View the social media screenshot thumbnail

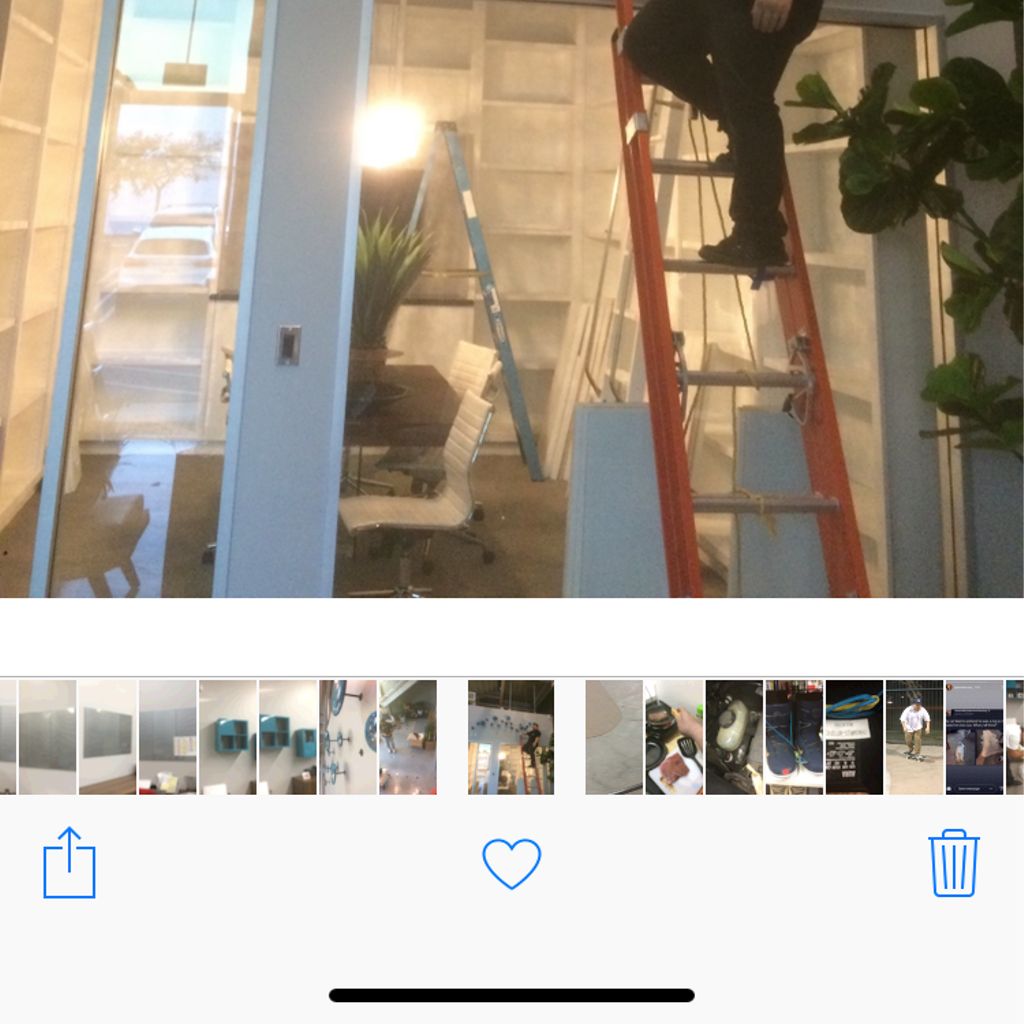pos(974,737)
